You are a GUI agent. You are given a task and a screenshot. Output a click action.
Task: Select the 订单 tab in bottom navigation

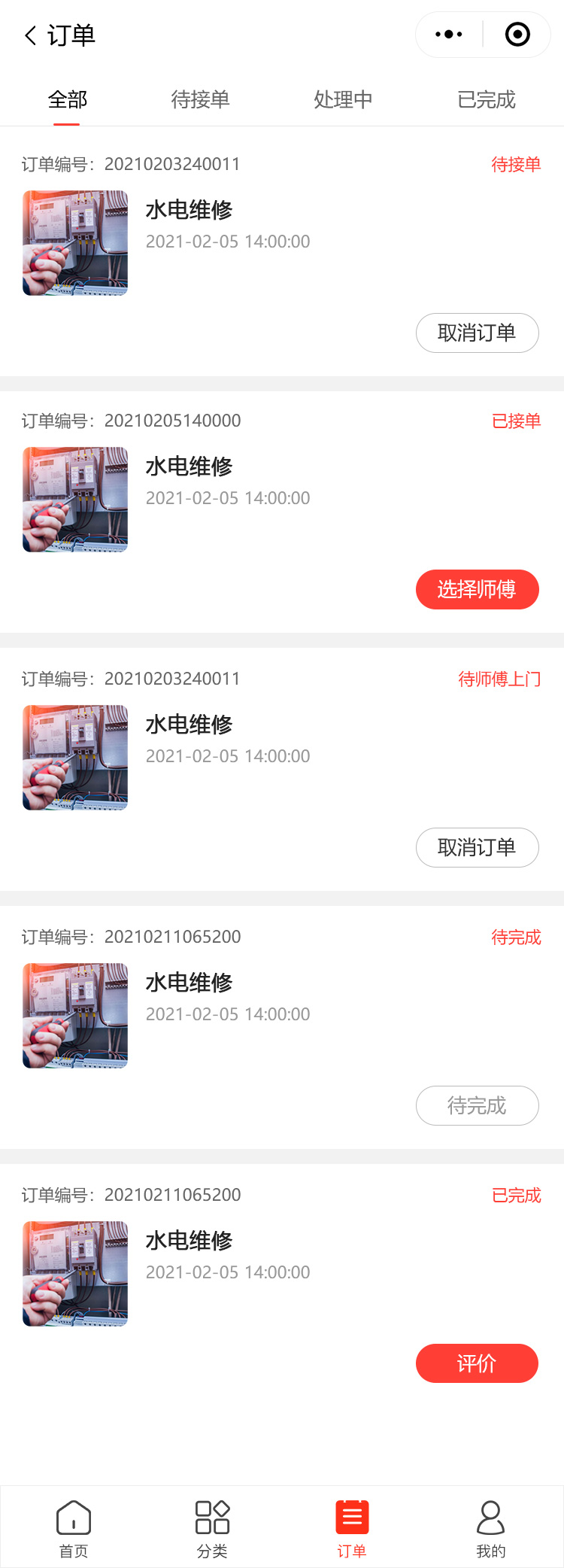351,1527
